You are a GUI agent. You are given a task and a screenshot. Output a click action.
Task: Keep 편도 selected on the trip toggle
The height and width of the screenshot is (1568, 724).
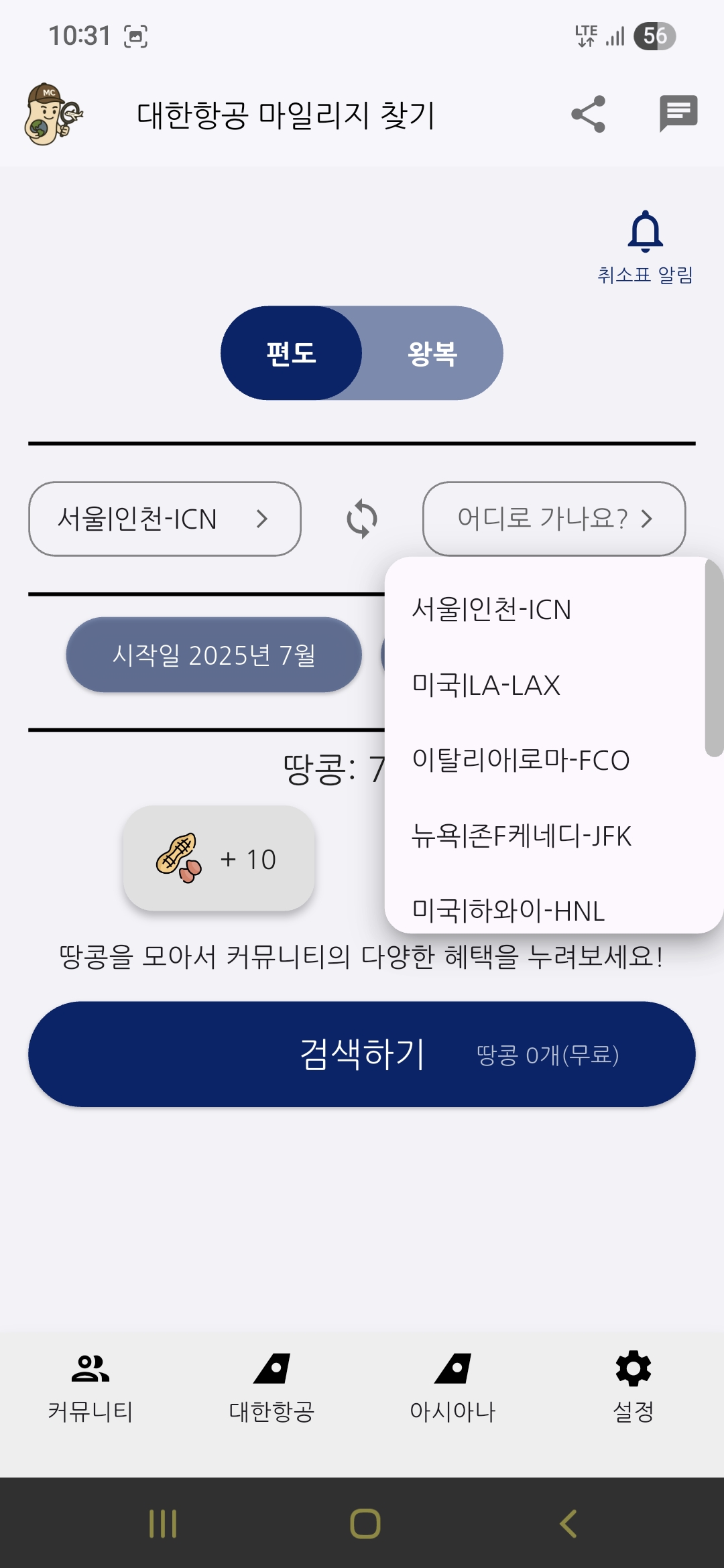[292, 353]
